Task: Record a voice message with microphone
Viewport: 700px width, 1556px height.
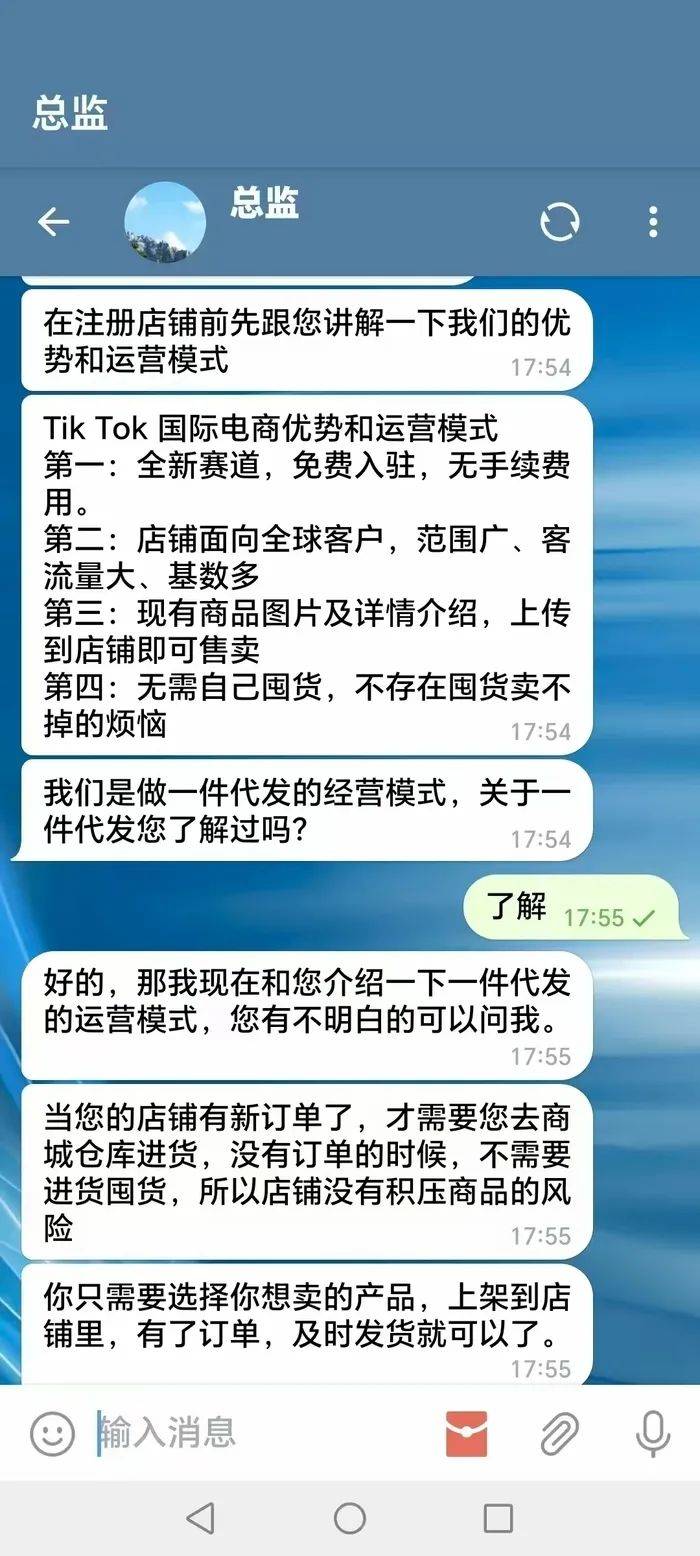Action: tap(653, 1433)
